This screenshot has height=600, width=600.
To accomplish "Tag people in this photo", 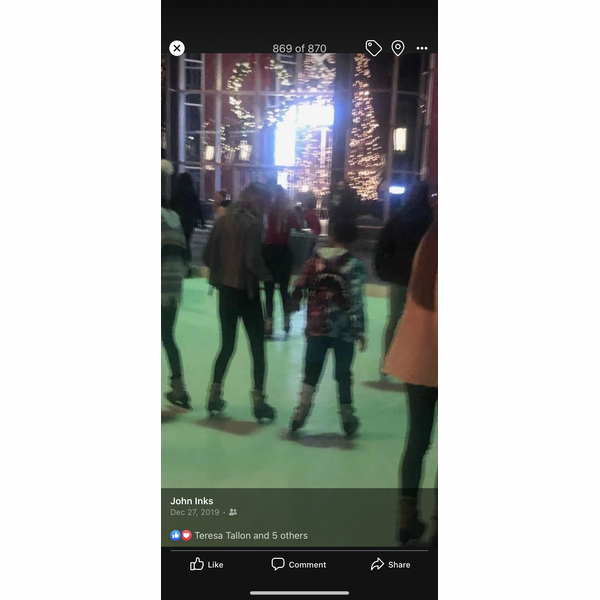I will click(x=373, y=48).
